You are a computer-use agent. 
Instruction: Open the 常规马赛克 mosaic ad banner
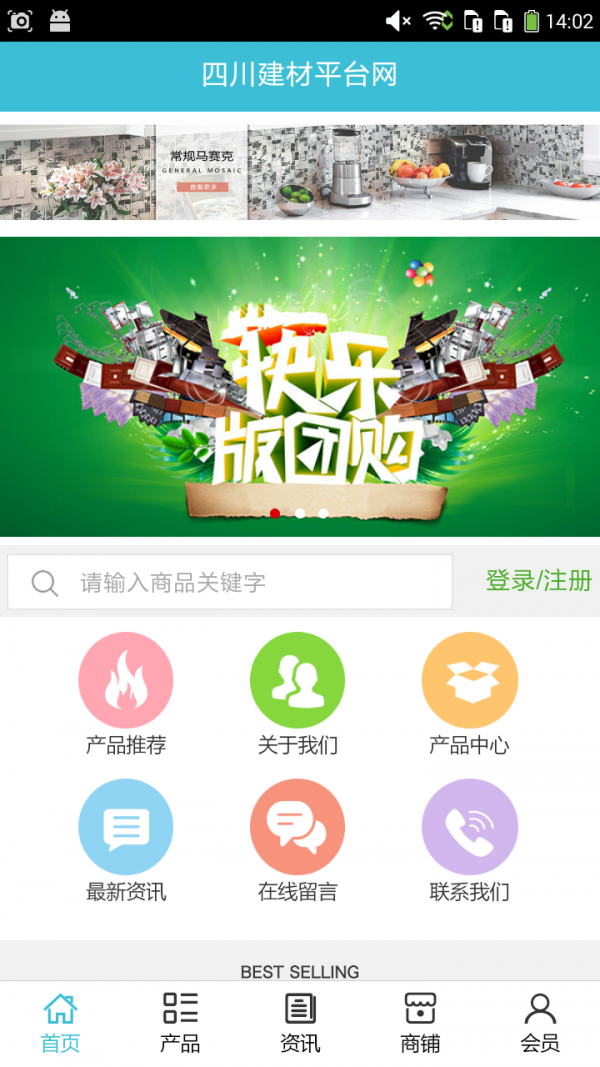pos(300,172)
